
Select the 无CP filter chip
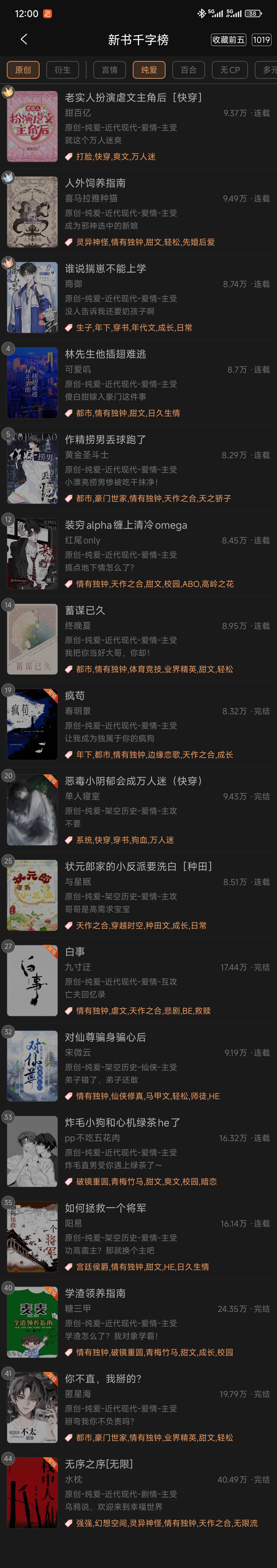click(230, 70)
